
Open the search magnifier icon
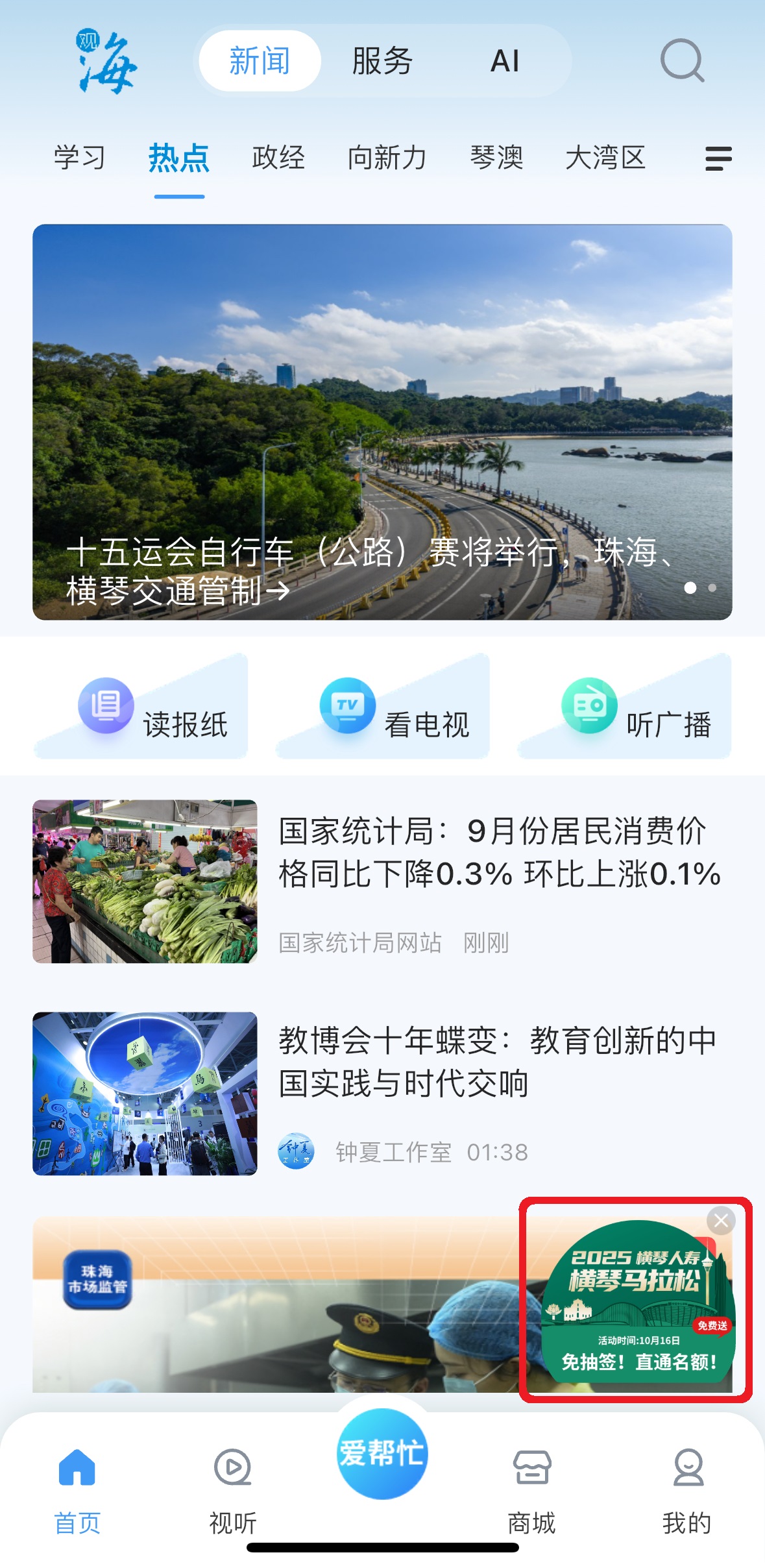tap(681, 61)
